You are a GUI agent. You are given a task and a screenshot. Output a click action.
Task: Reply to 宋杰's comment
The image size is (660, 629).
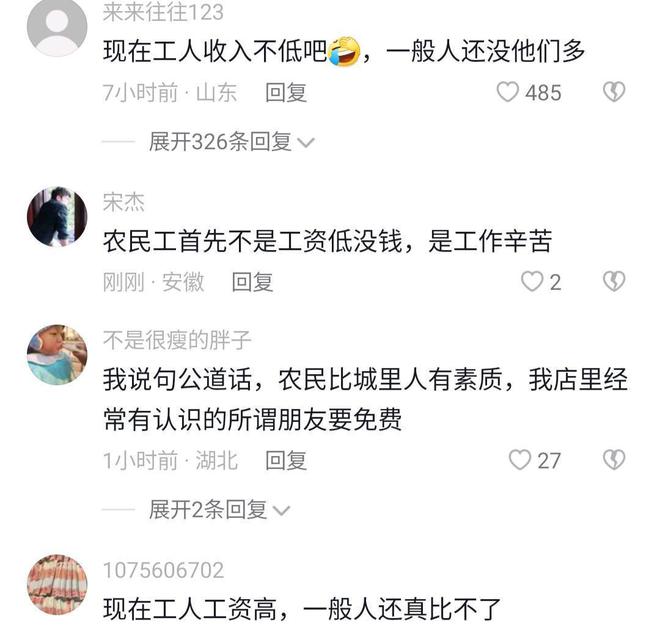pyautogui.click(x=253, y=282)
